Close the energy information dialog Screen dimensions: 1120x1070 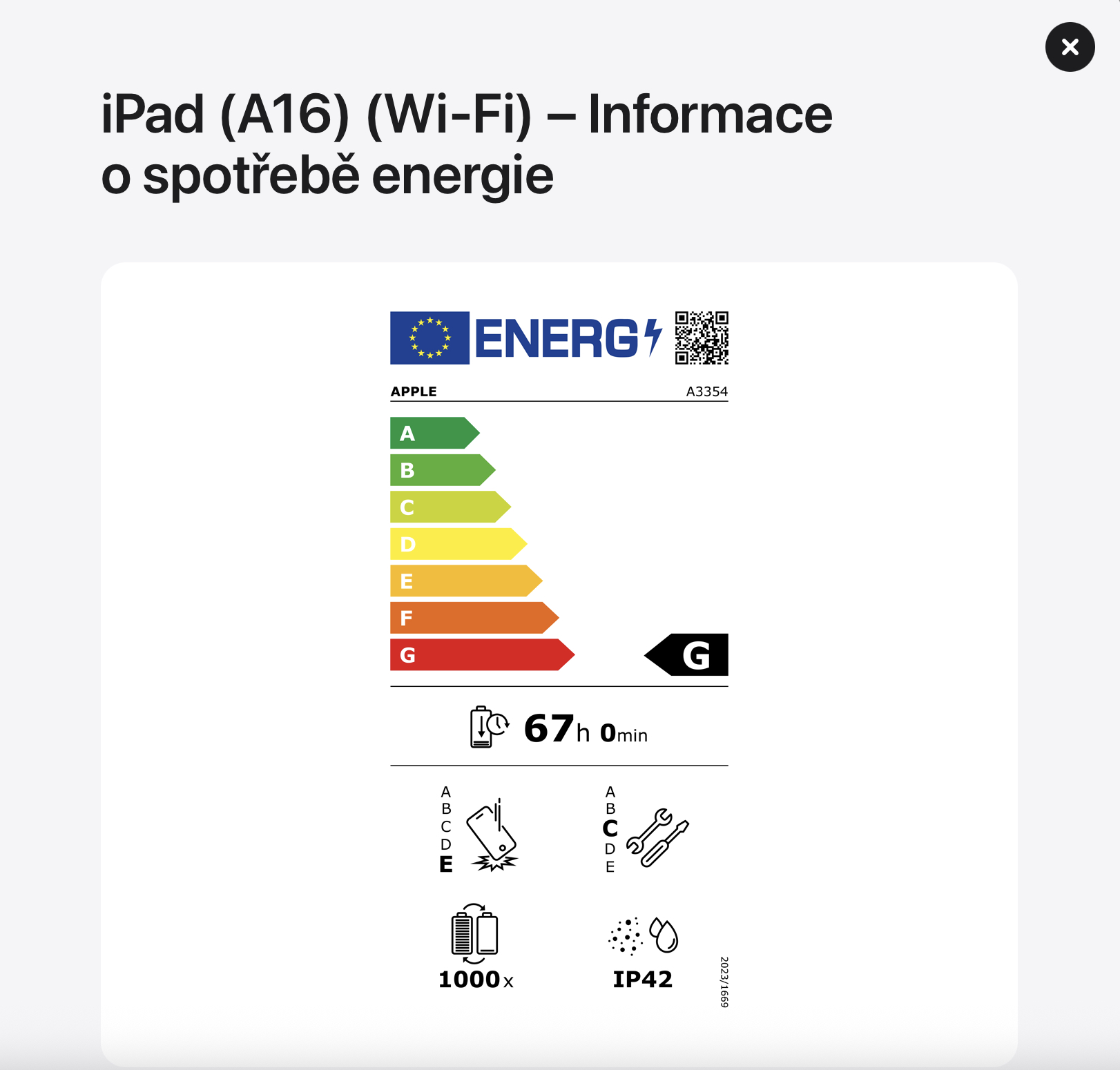pos(1070,47)
